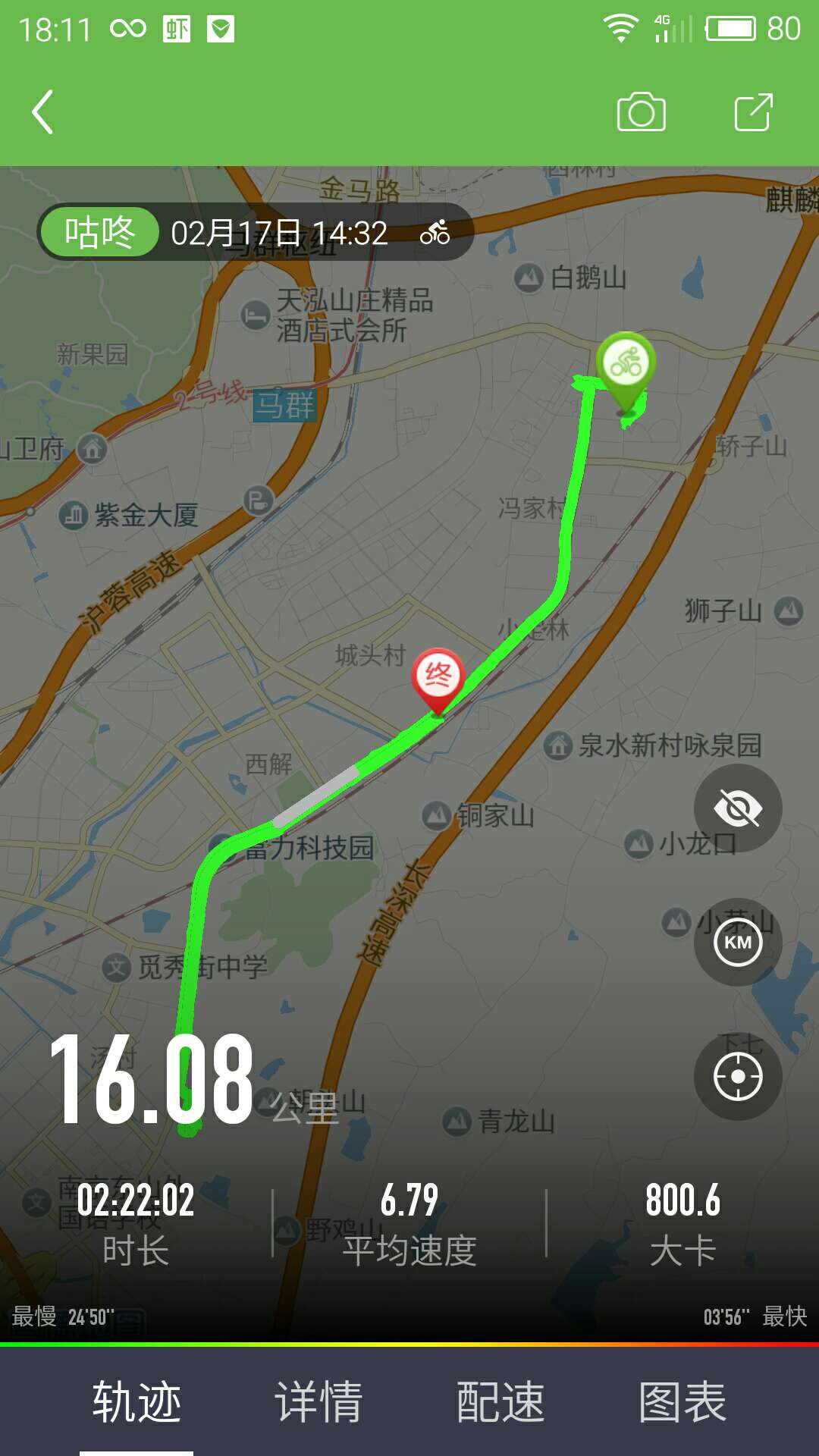Select the 图表 tab
Screen dimensions: 819x1456
[682, 1401]
